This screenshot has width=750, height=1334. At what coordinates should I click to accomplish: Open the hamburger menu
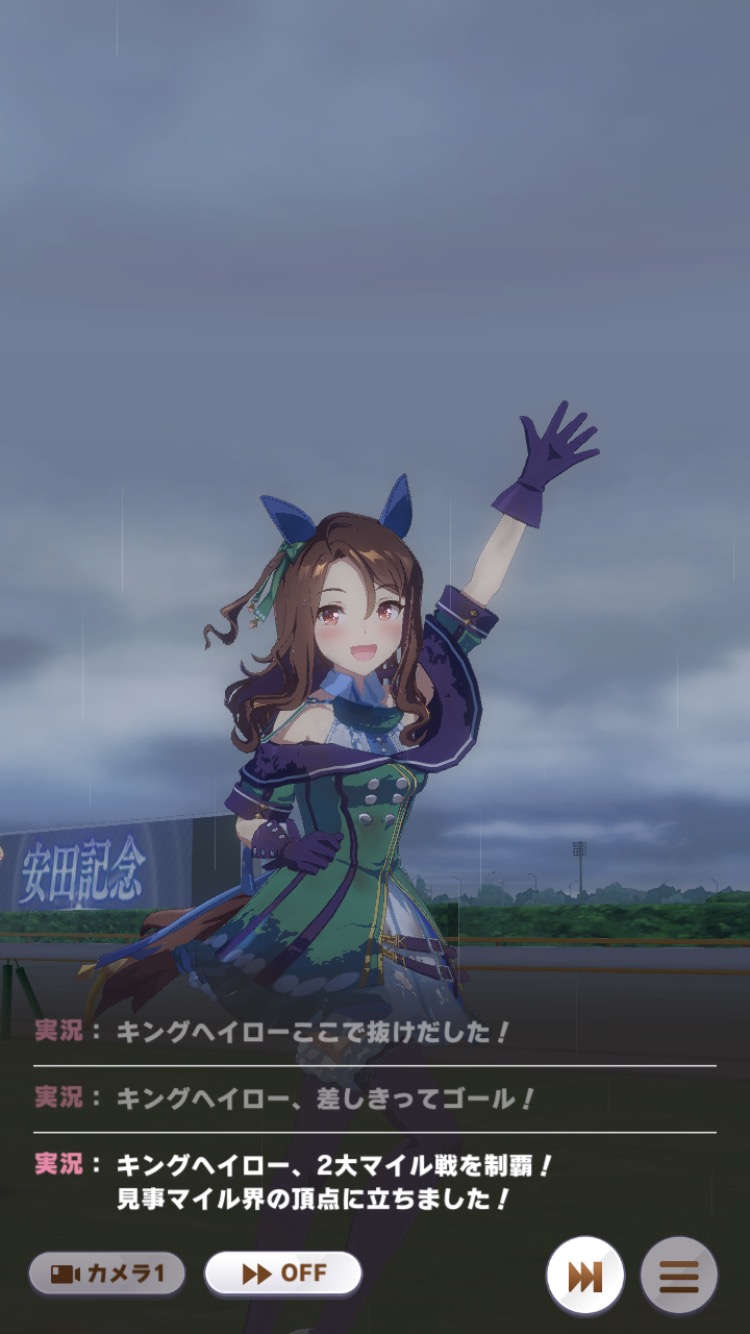click(679, 1276)
